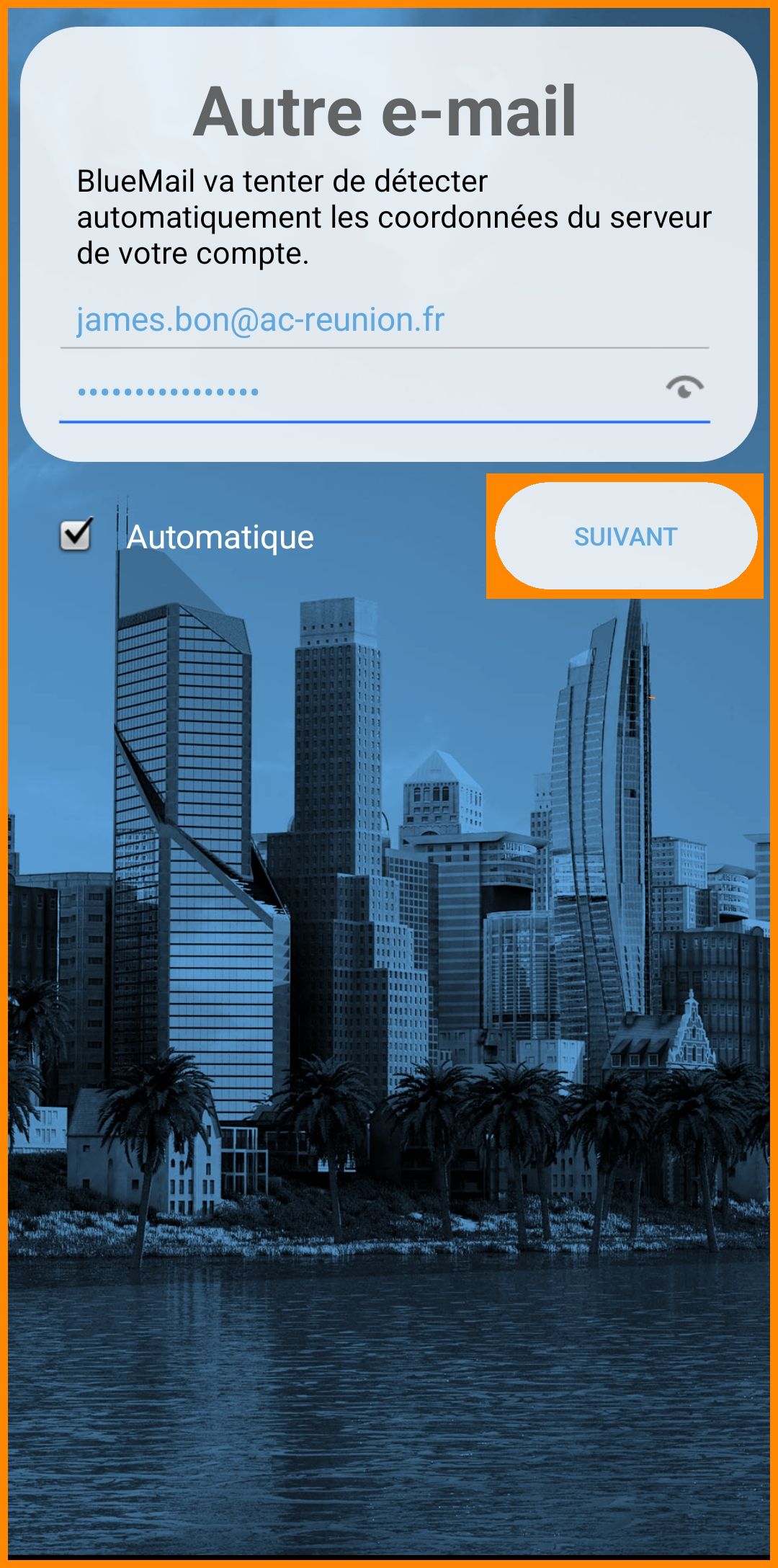Tap the SUIVANT button
The width and height of the screenshot is (778, 1568).
click(625, 537)
